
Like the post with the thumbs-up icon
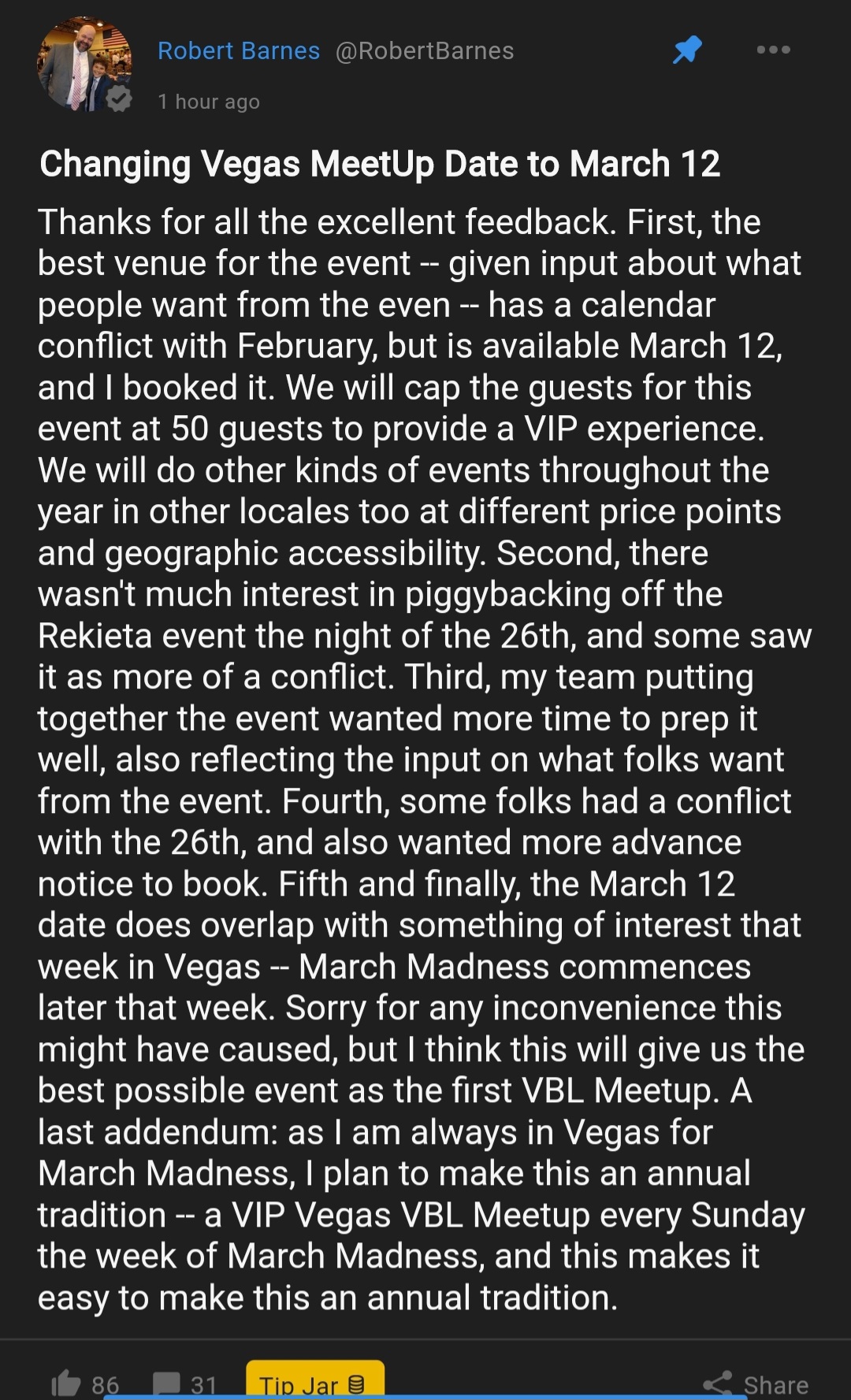(x=66, y=1383)
